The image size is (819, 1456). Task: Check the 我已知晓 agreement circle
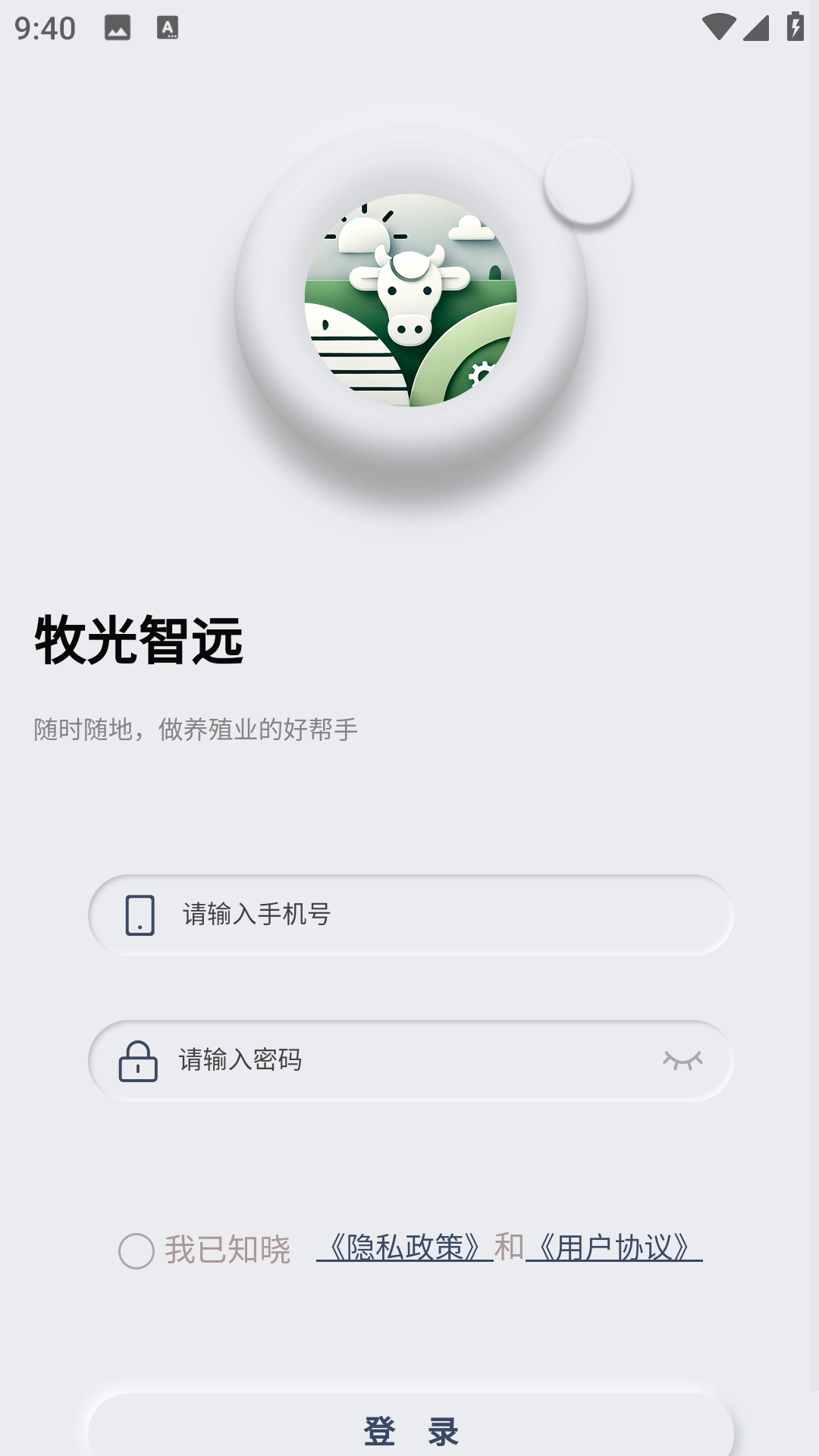pos(136,1250)
